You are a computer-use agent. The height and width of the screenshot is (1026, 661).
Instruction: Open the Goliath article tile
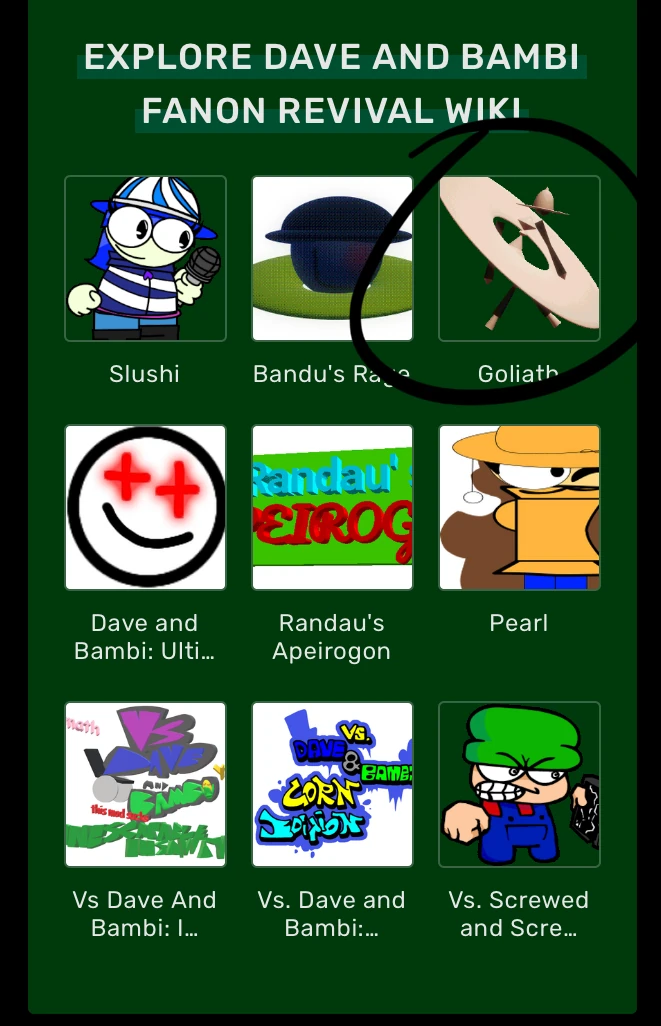[519, 259]
